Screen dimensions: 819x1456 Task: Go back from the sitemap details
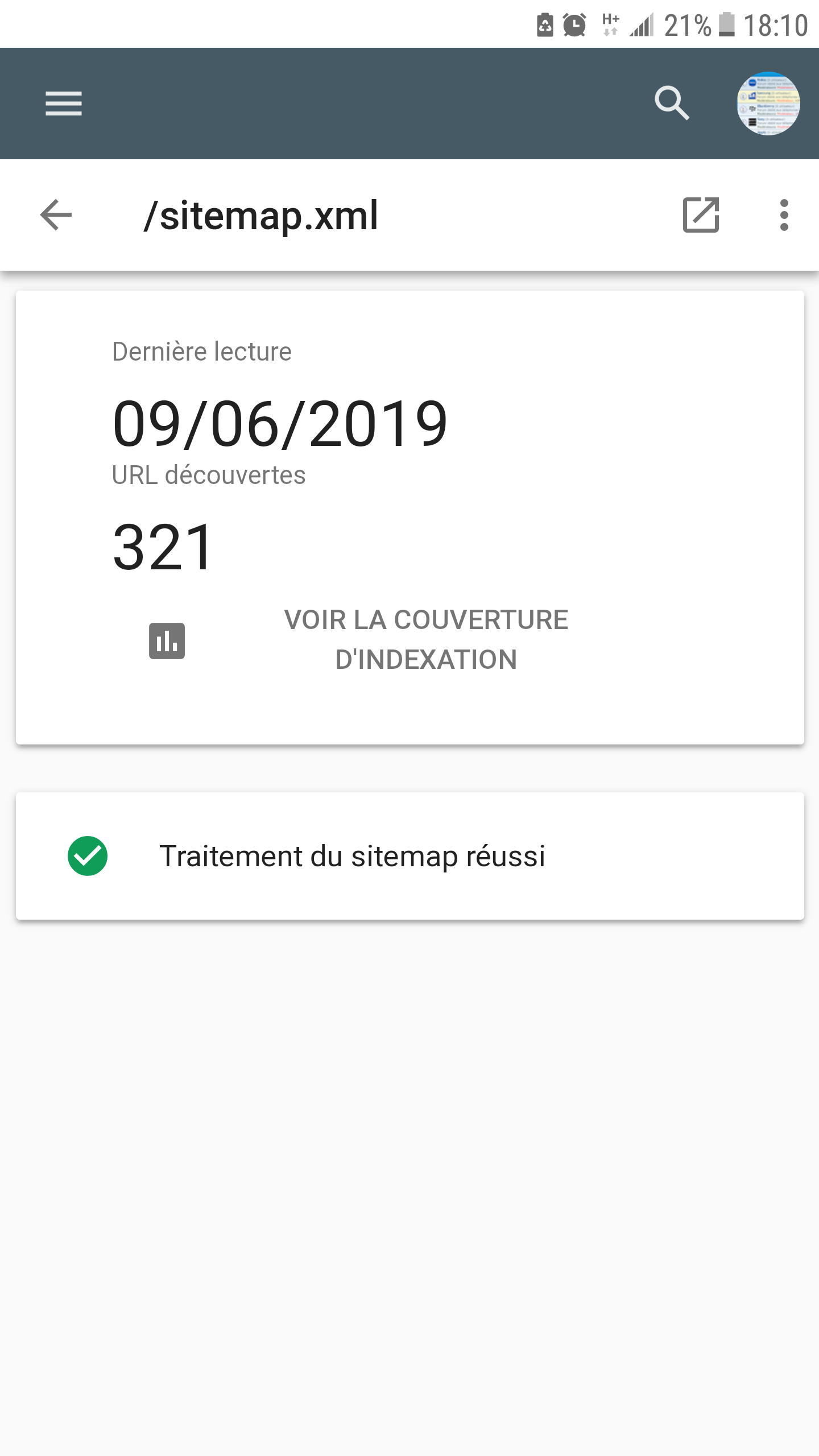click(x=56, y=215)
